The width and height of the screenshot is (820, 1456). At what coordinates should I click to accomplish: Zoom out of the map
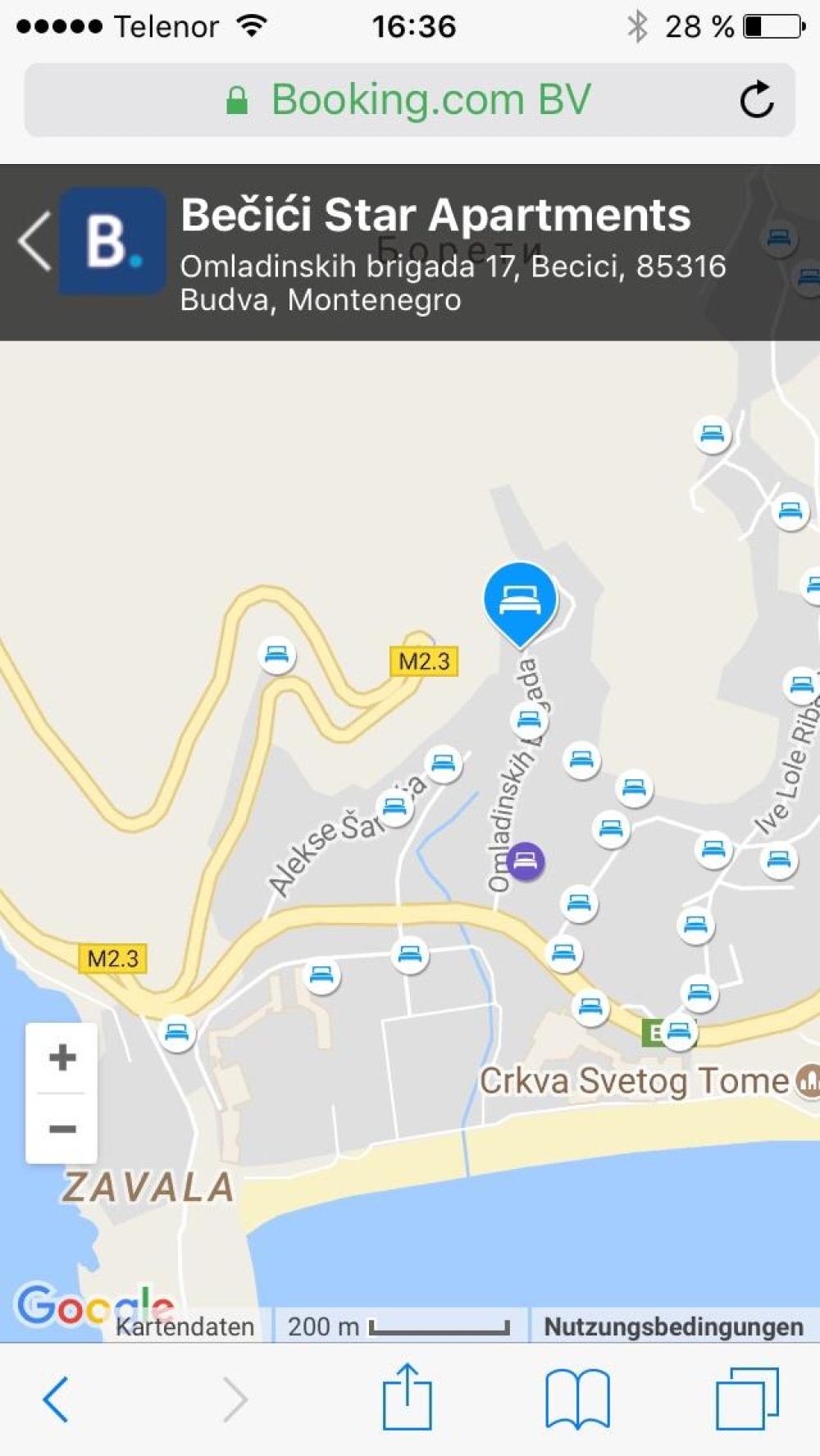(x=62, y=1129)
